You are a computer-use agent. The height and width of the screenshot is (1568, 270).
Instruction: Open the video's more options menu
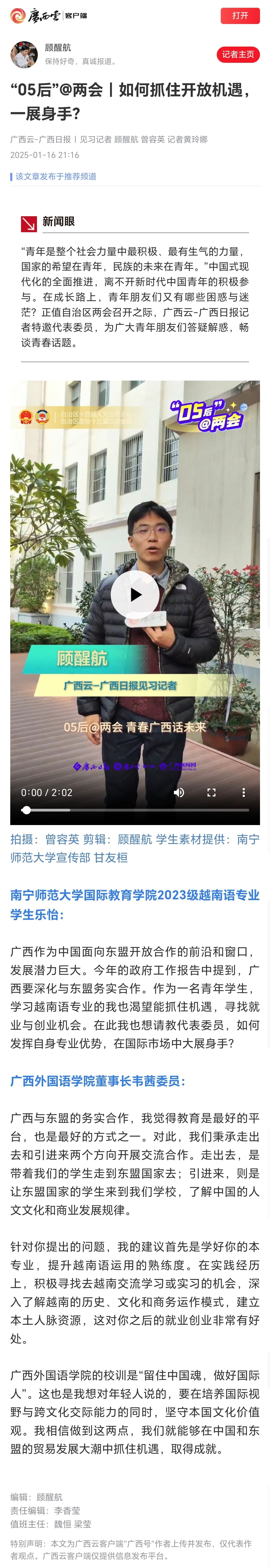[x=243, y=792]
